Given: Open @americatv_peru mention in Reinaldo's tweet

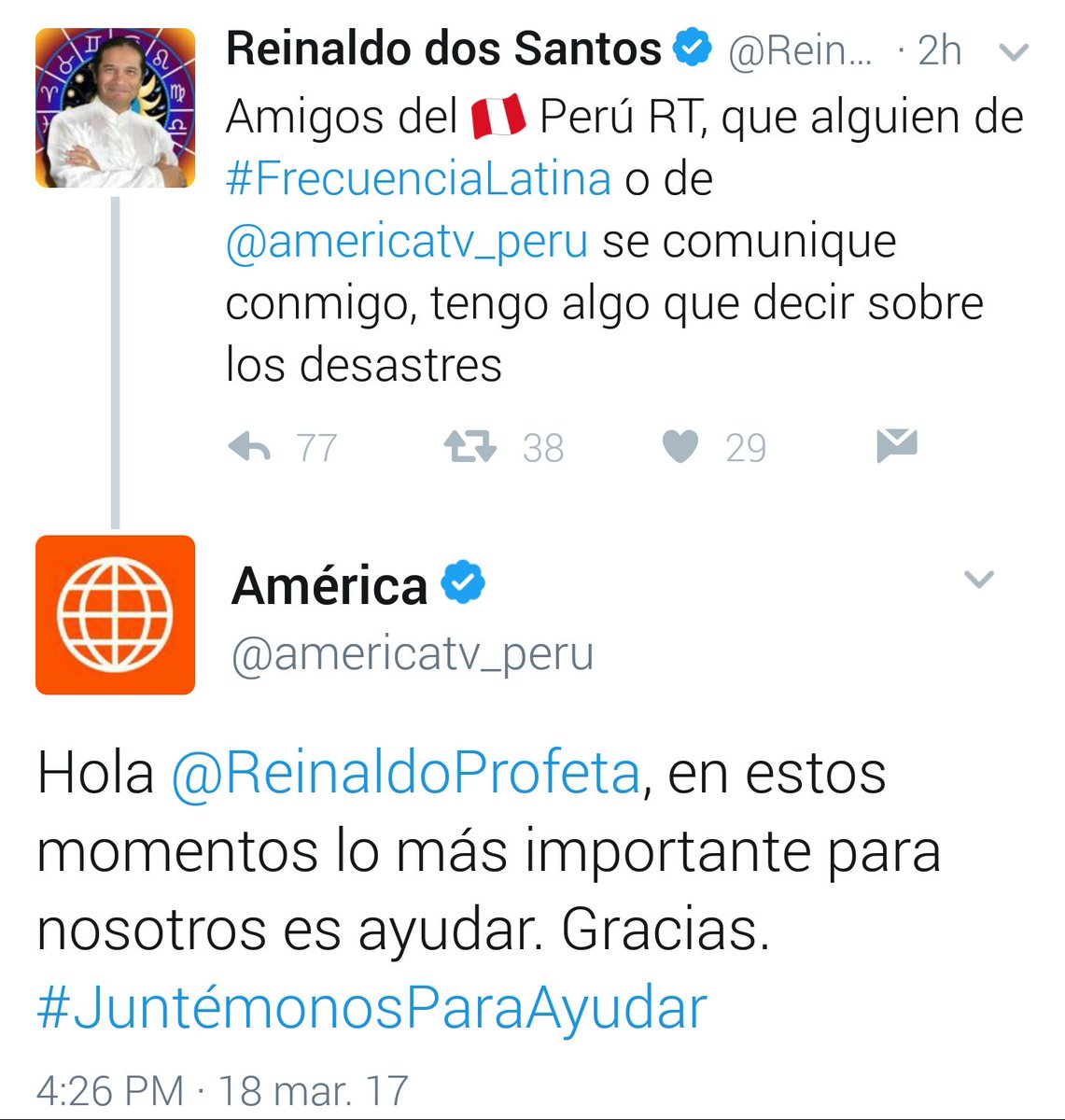Looking at the screenshot, I should pyautogui.click(x=407, y=241).
